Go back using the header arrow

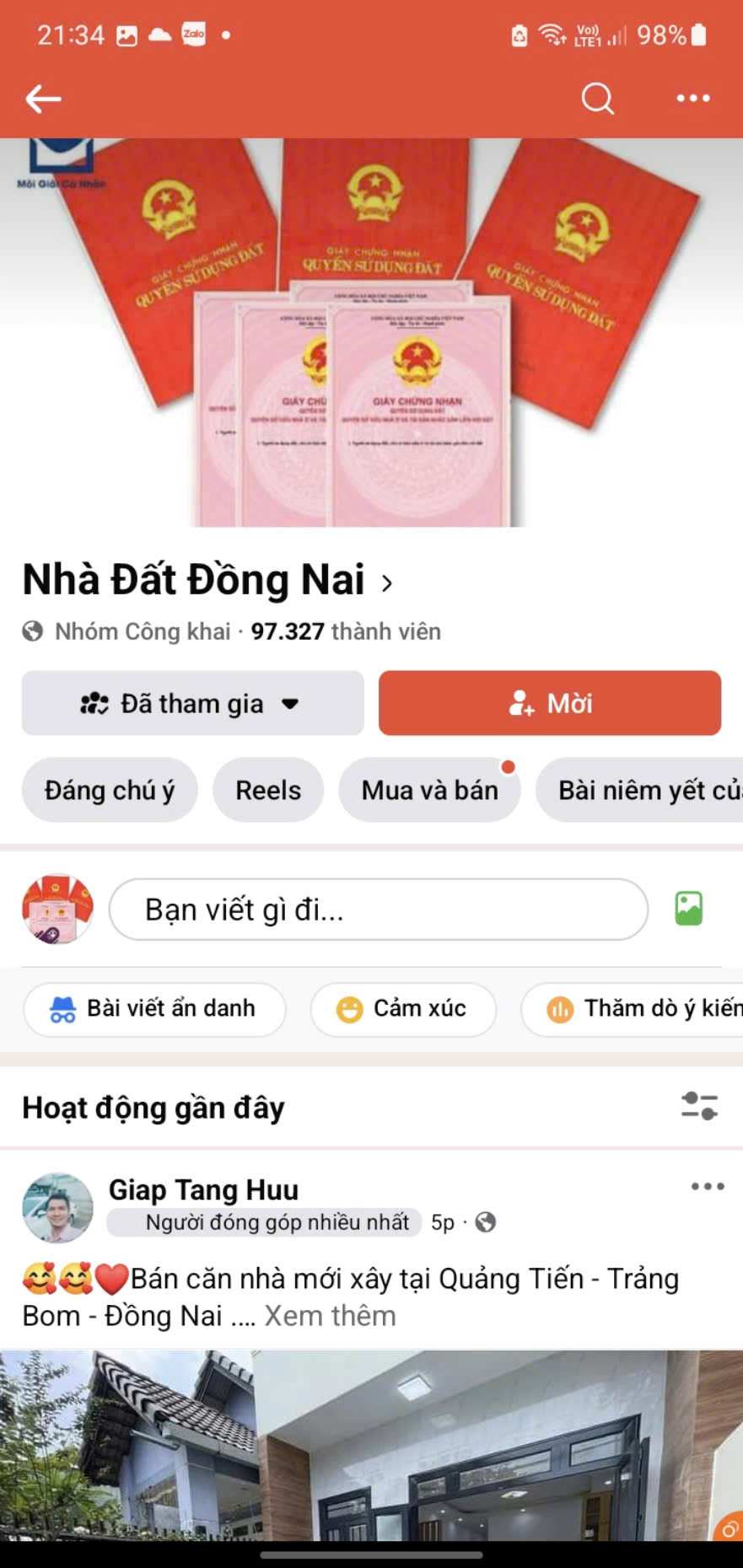tap(44, 99)
